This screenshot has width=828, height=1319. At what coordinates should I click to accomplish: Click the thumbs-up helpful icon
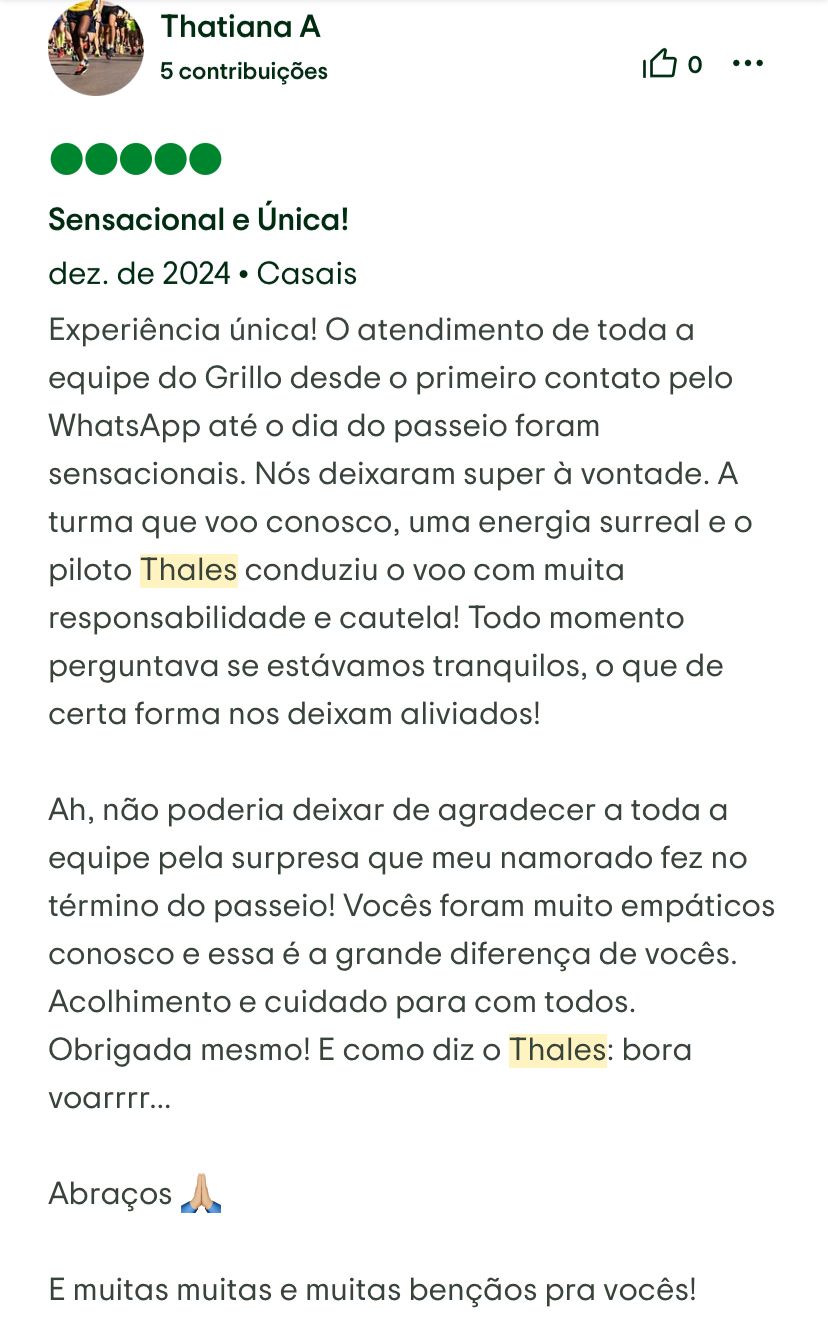[x=660, y=64]
